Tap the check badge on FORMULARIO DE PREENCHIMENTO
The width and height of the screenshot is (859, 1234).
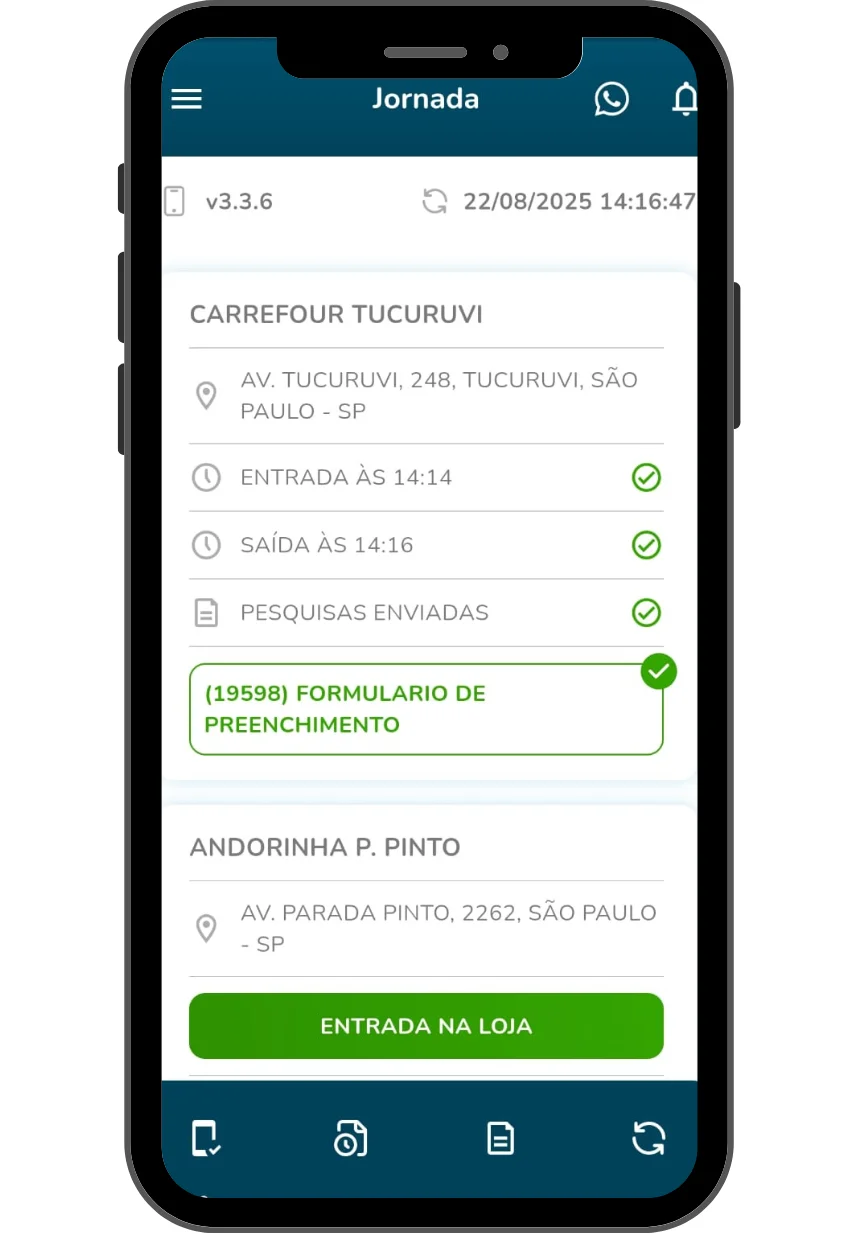click(657, 671)
